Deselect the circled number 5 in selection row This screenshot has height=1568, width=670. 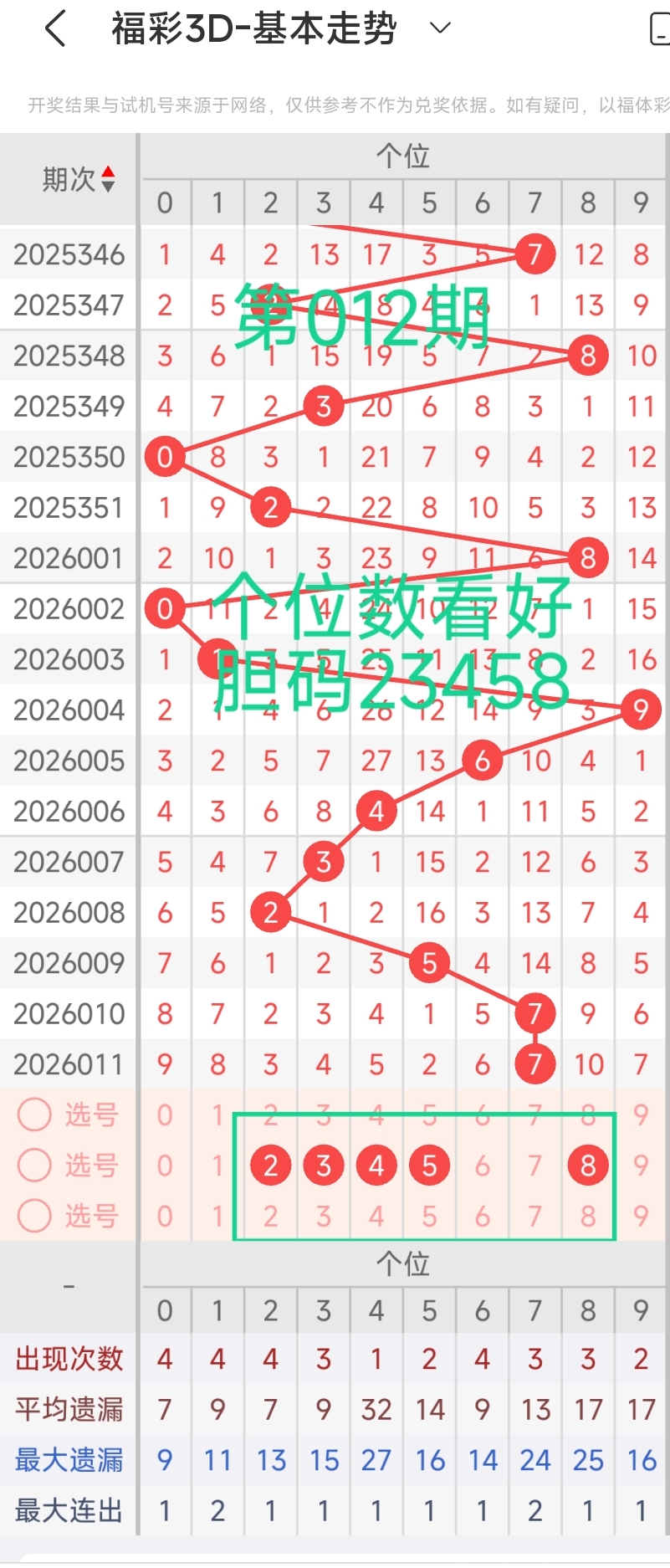tap(428, 1165)
